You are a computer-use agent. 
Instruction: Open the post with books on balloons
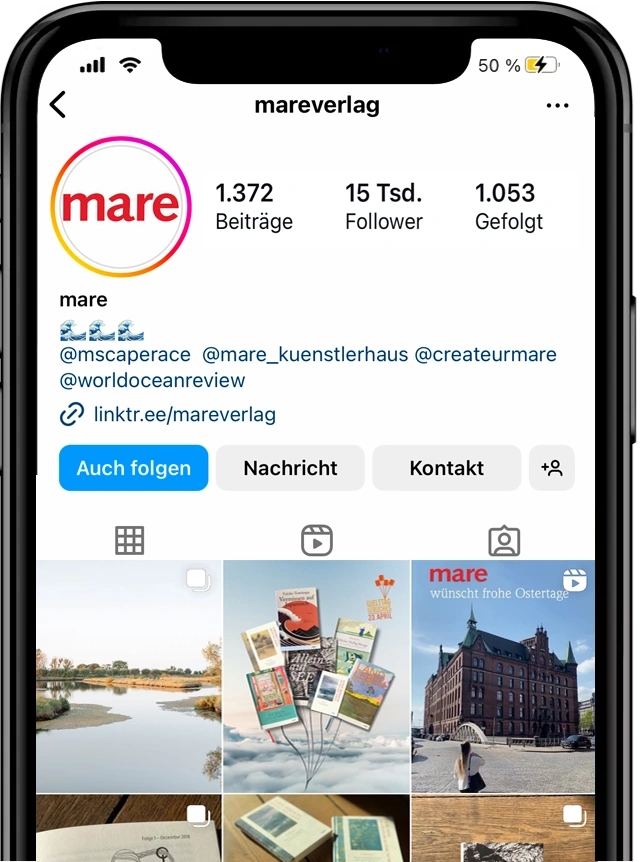[x=316, y=676]
